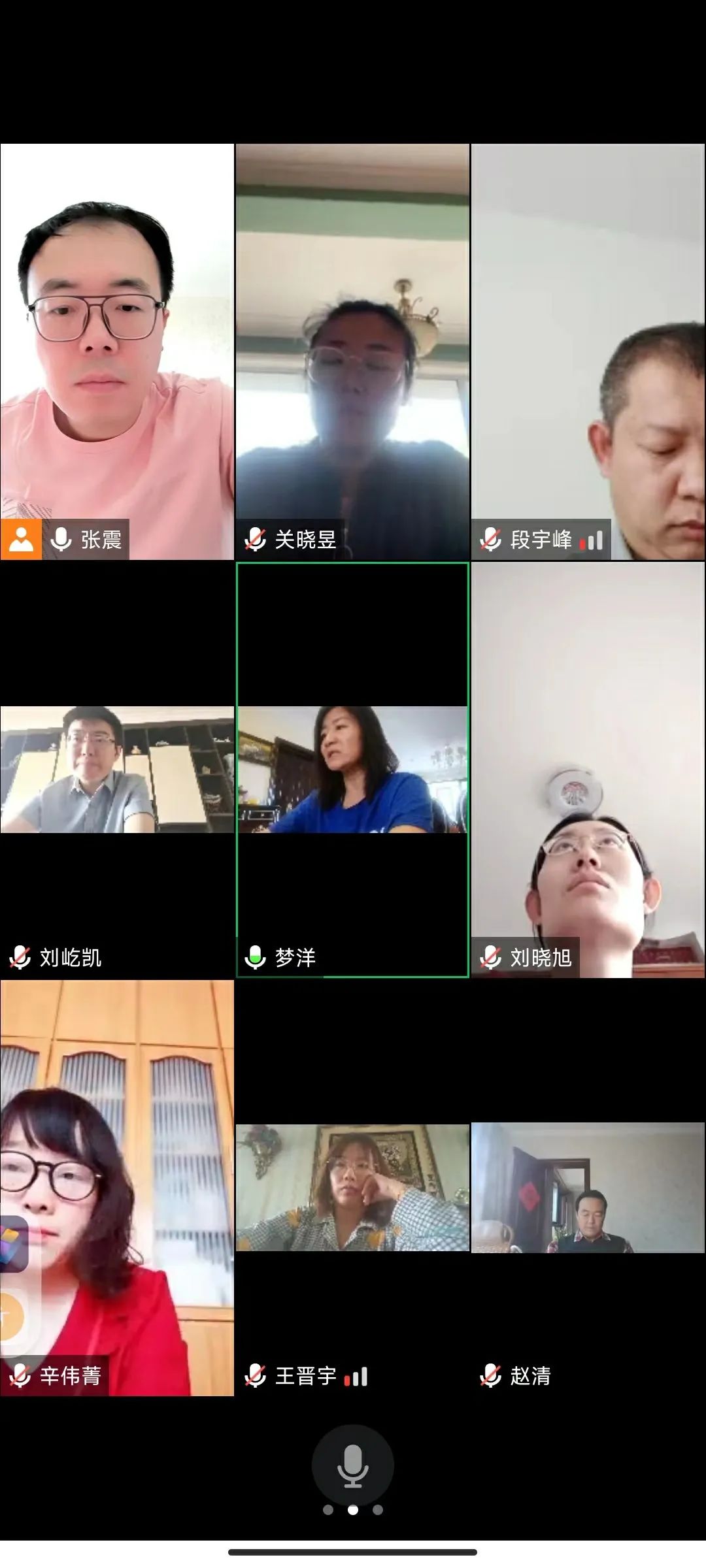Tap the page indicator dots

352,1510
